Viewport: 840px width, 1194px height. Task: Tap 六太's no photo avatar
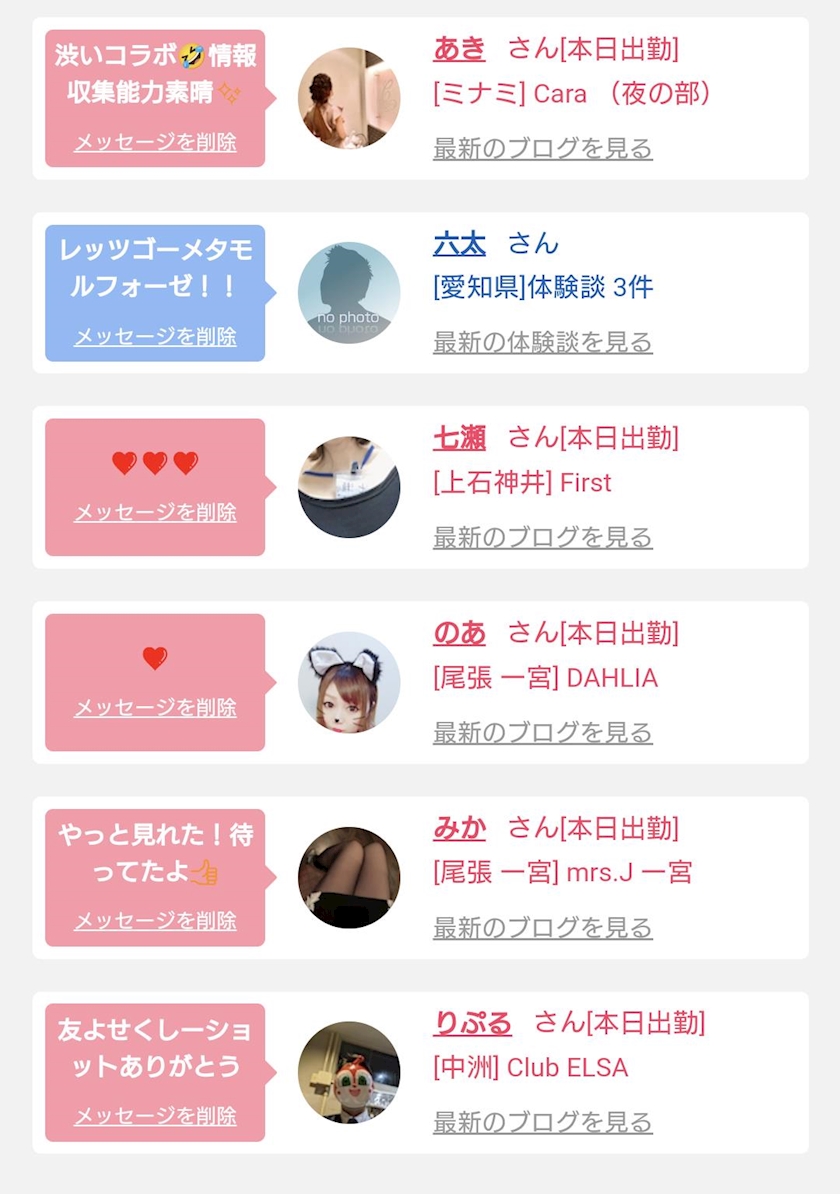[349, 293]
